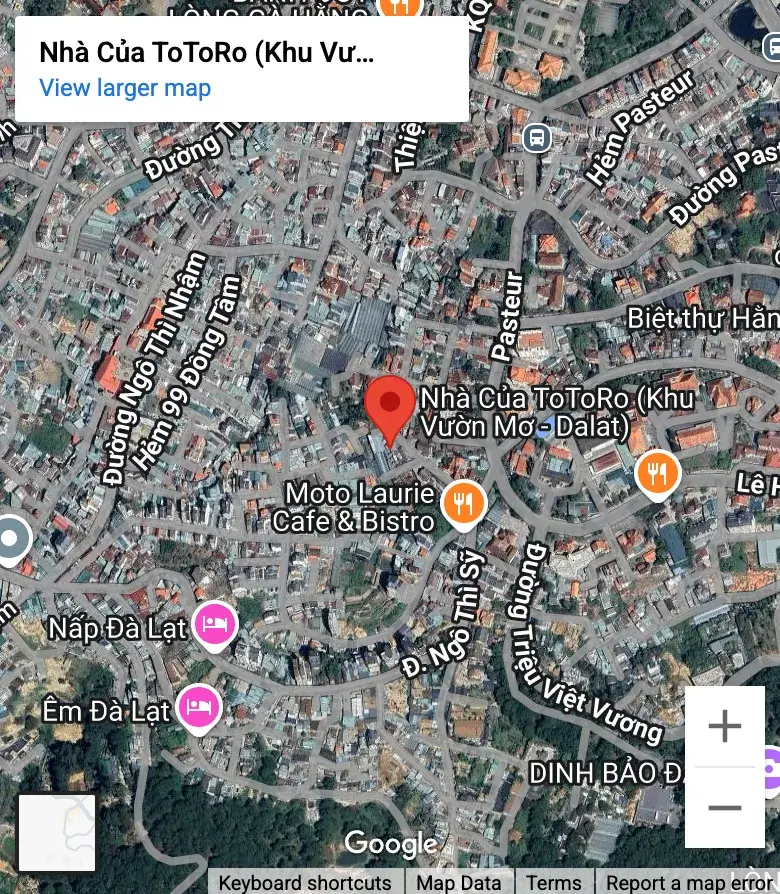Image resolution: width=780 pixels, height=894 pixels.
Task: Zoom in with the plus button
Action: [x=724, y=726]
